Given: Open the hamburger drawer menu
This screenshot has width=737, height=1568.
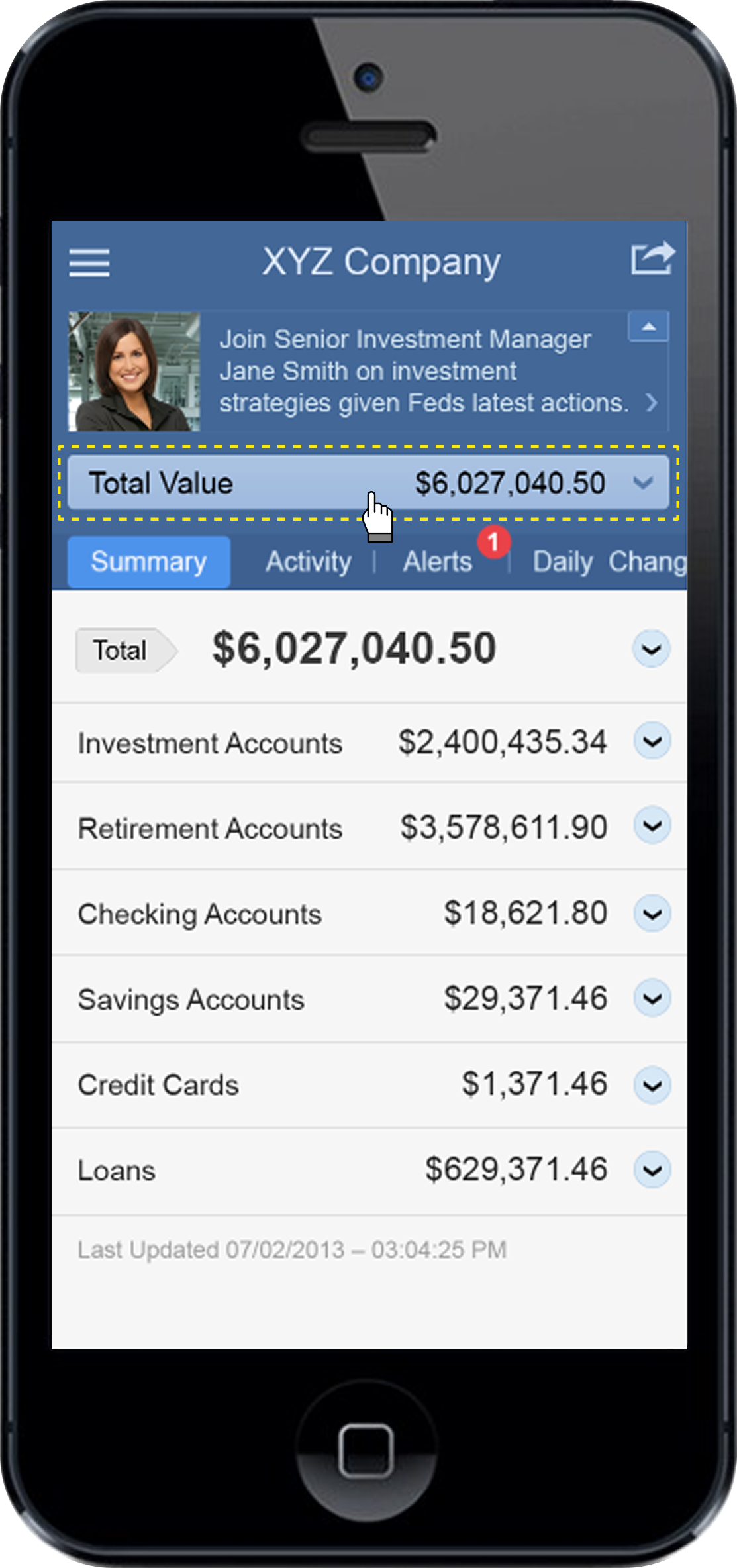Looking at the screenshot, I should pos(89,262).
